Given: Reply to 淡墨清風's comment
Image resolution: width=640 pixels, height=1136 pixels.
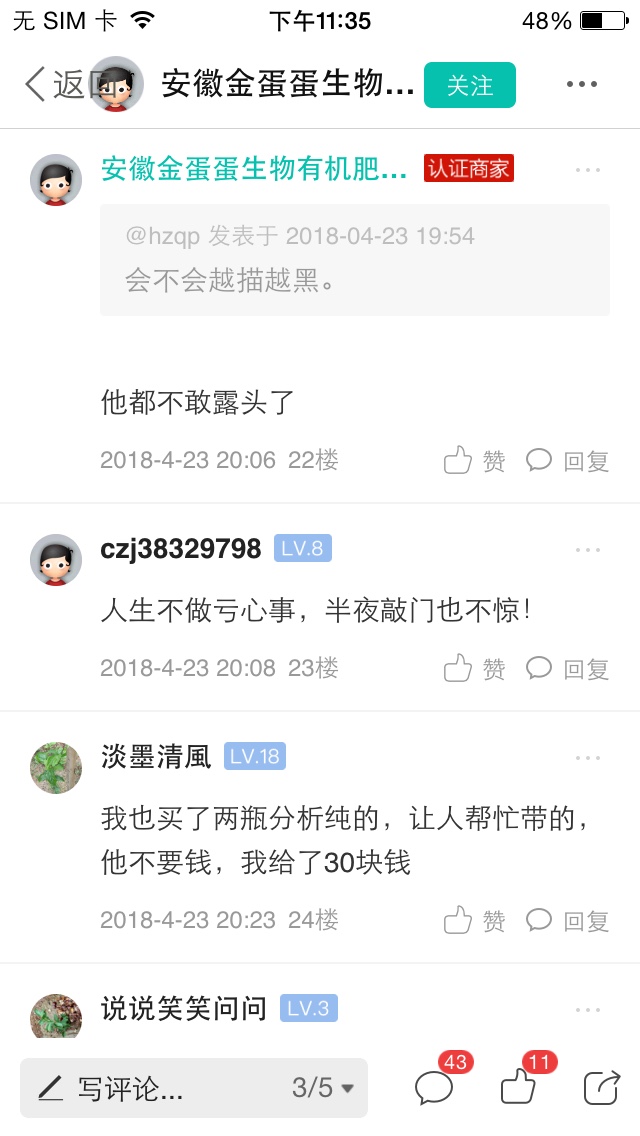Looking at the screenshot, I should 568,920.
